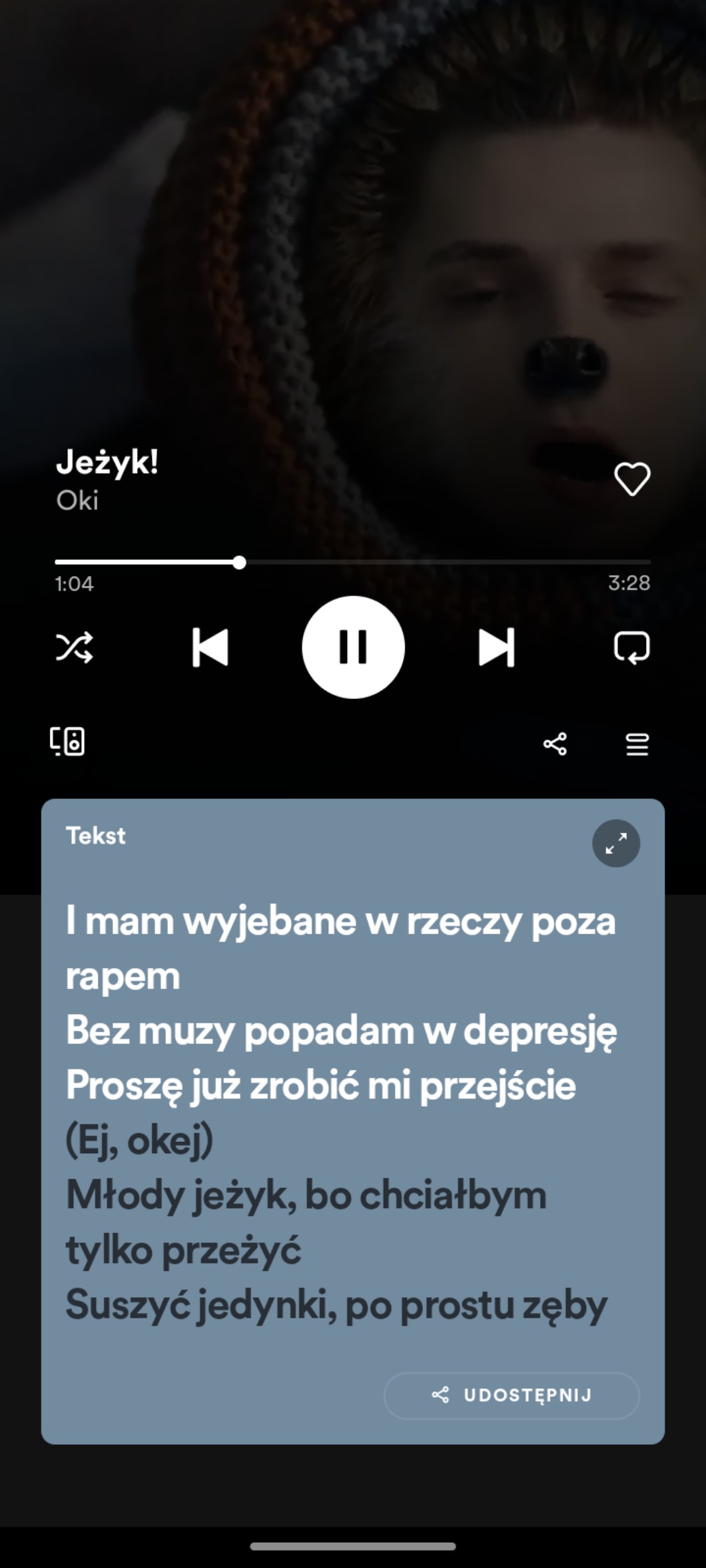The height and width of the screenshot is (1568, 706).
Task: Toggle repeat mode
Action: click(x=631, y=647)
